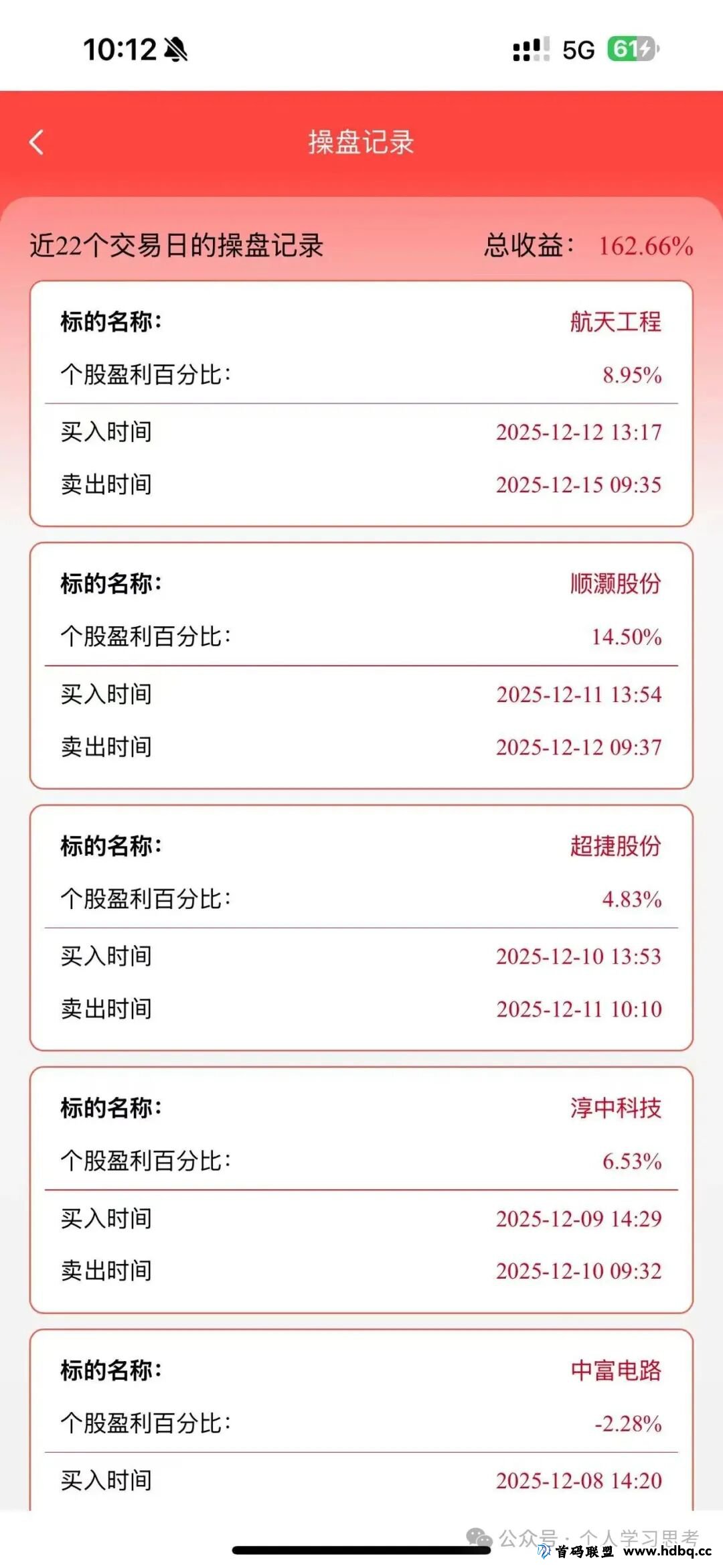
Task: Select the 顺灏股份 record card
Action: click(x=361, y=666)
